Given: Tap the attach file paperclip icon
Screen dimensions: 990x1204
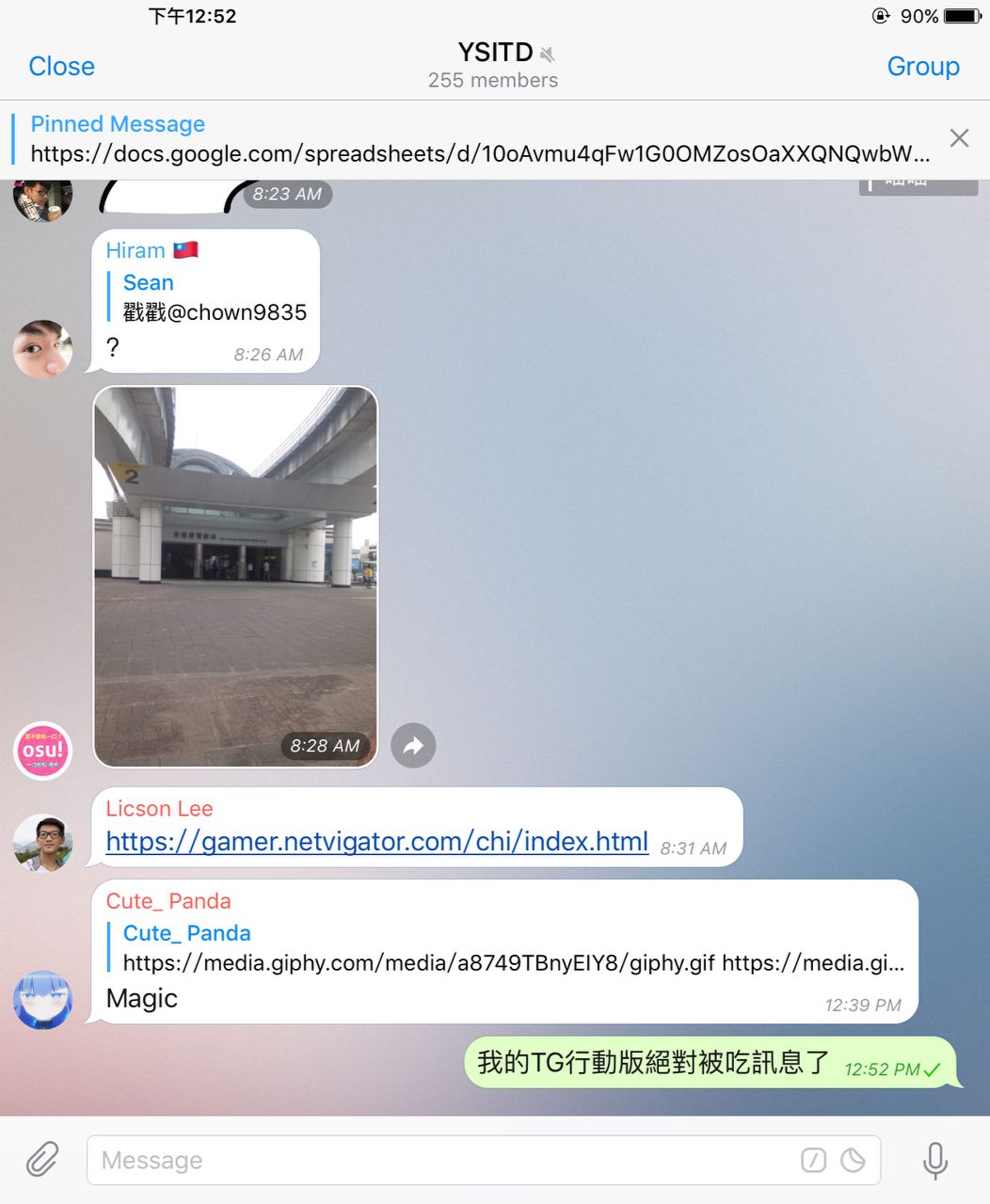Looking at the screenshot, I should pyautogui.click(x=42, y=1160).
